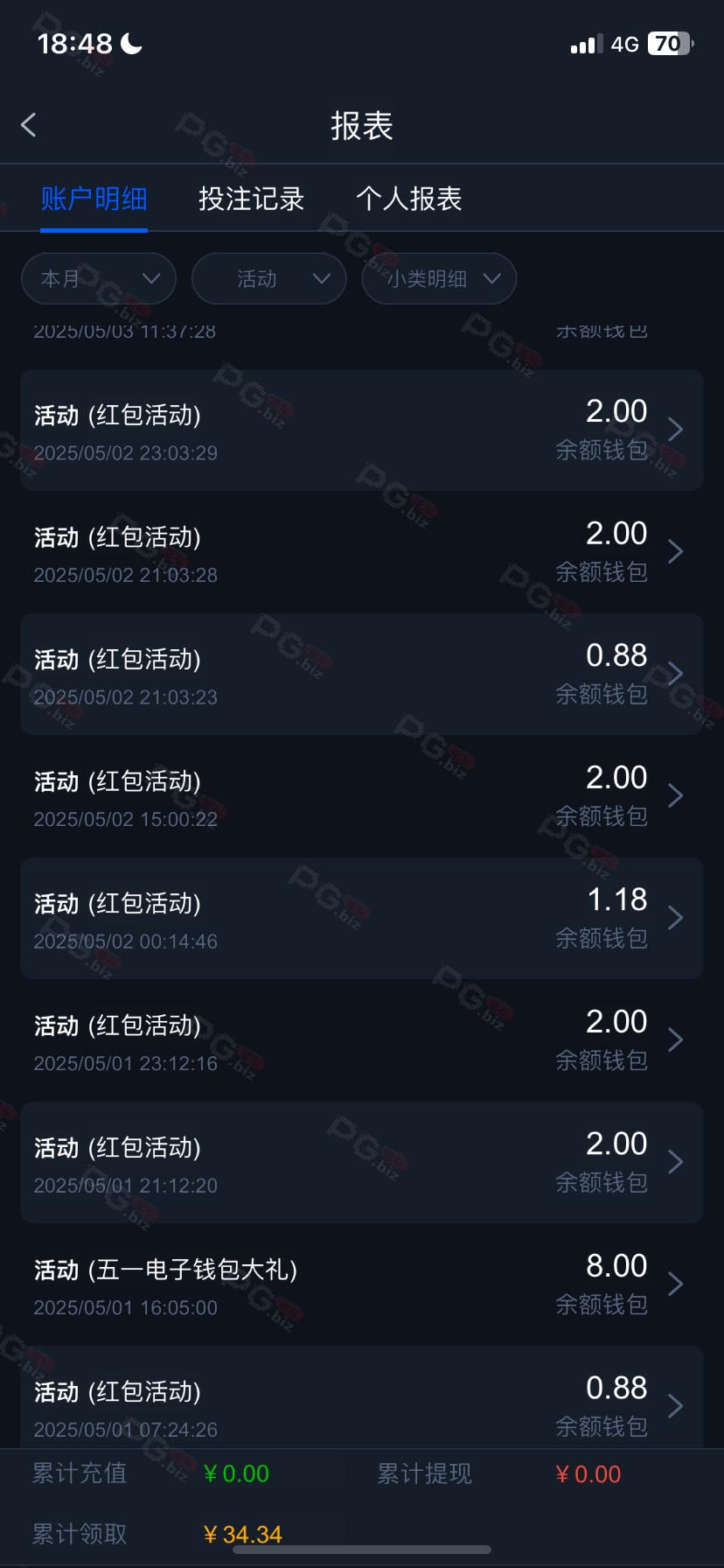Open the record dated 2025/05/02 15:00:22
724x1568 pixels.
tap(362, 796)
